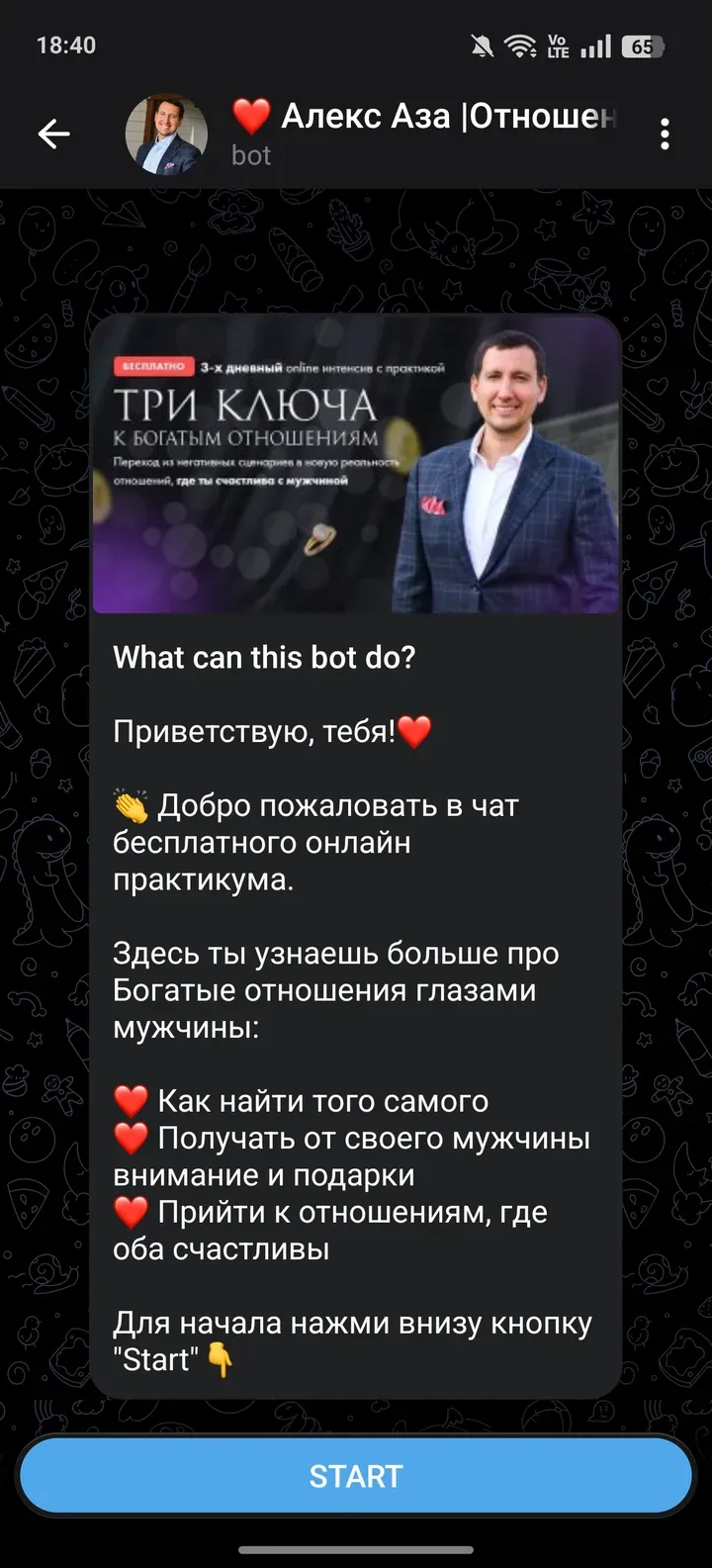Tap the back arrow to exit chat
Screen dimensions: 712x1568
click(54, 134)
